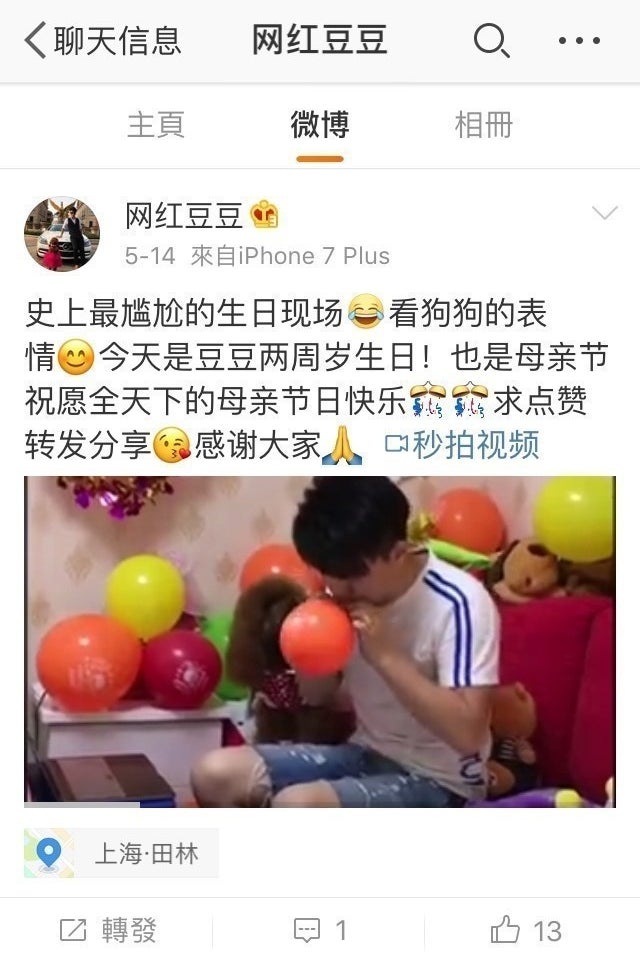Image resolution: width=640 pixels, height=960 pixels.
Task: Expand the post options chevron
Action: 605,213
